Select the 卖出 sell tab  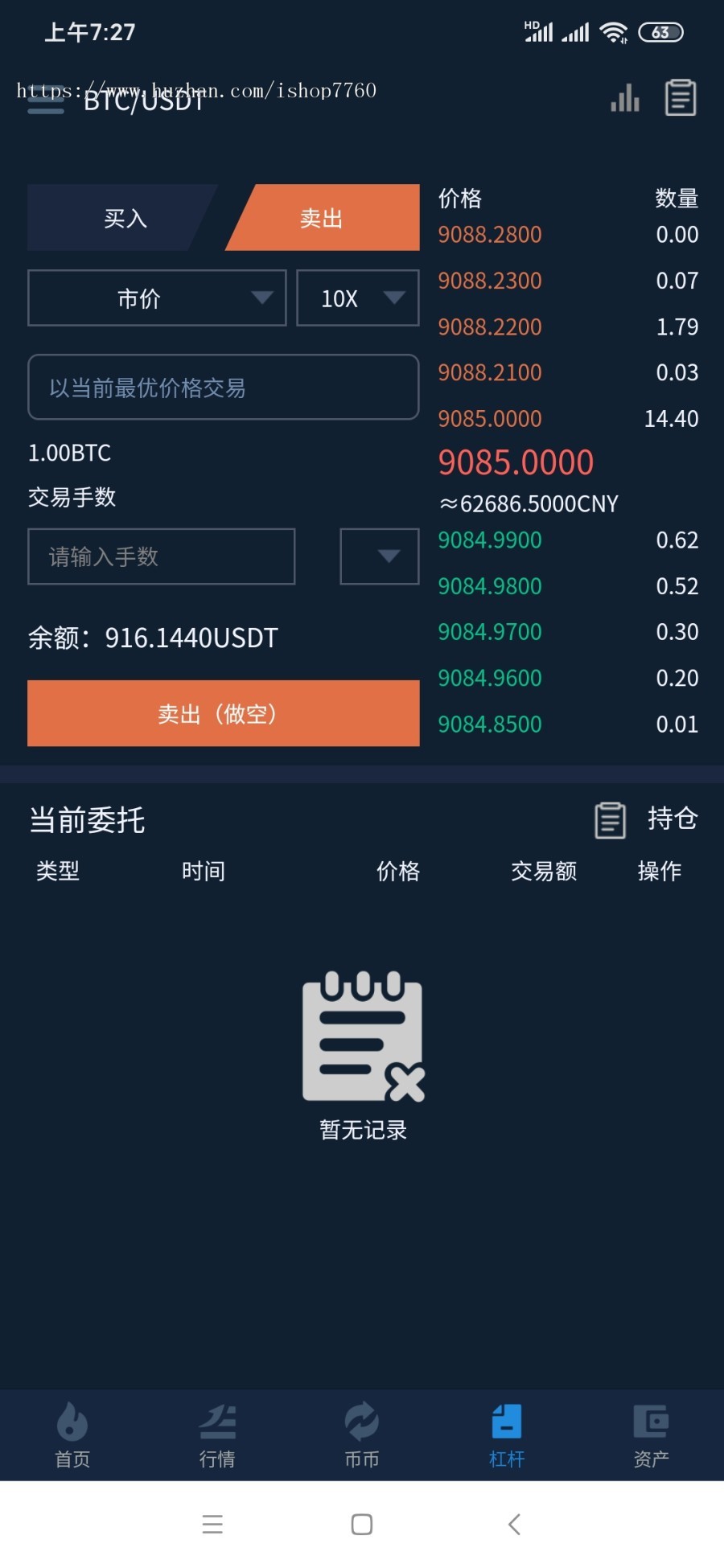[x=320, y=217]
